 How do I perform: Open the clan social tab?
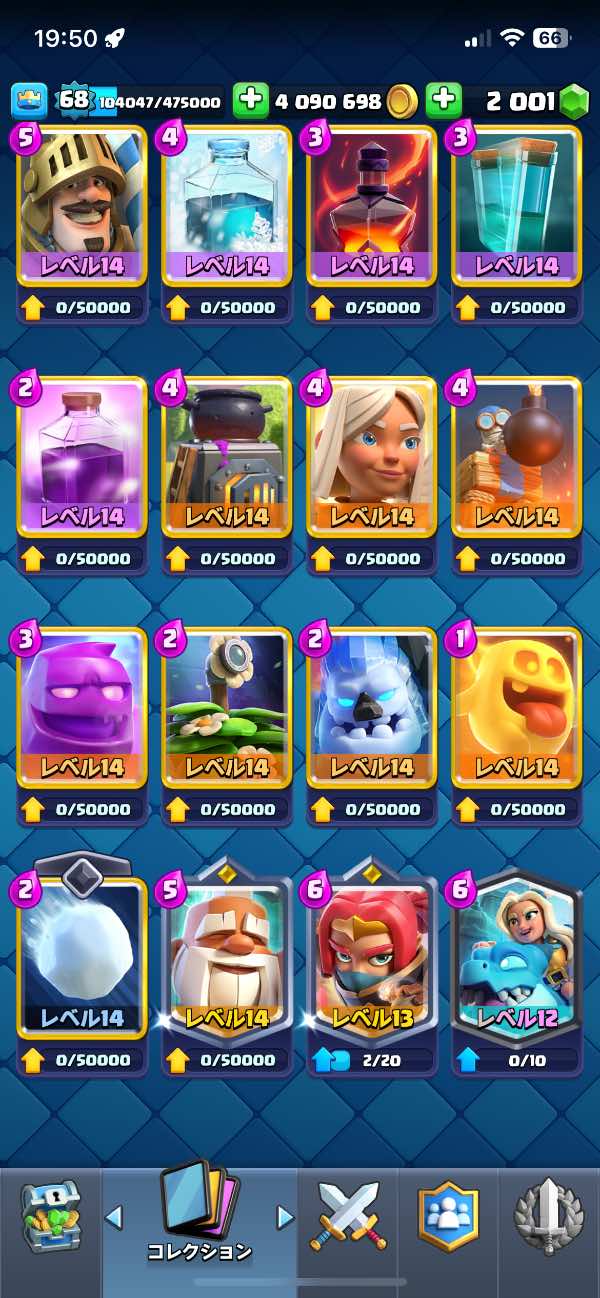click(448, 1216)
